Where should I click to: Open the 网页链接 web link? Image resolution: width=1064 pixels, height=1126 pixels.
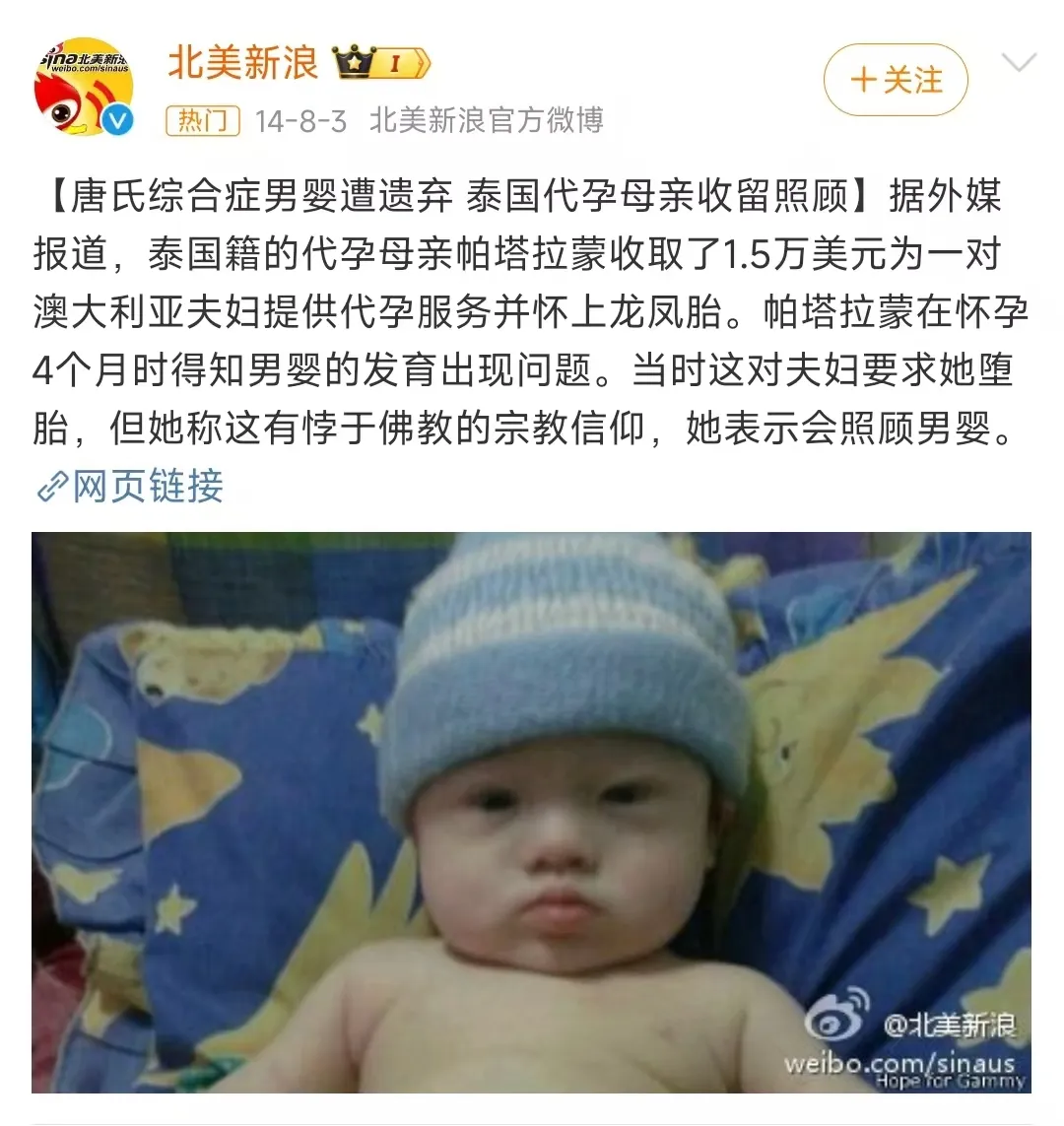pos(131,487)
